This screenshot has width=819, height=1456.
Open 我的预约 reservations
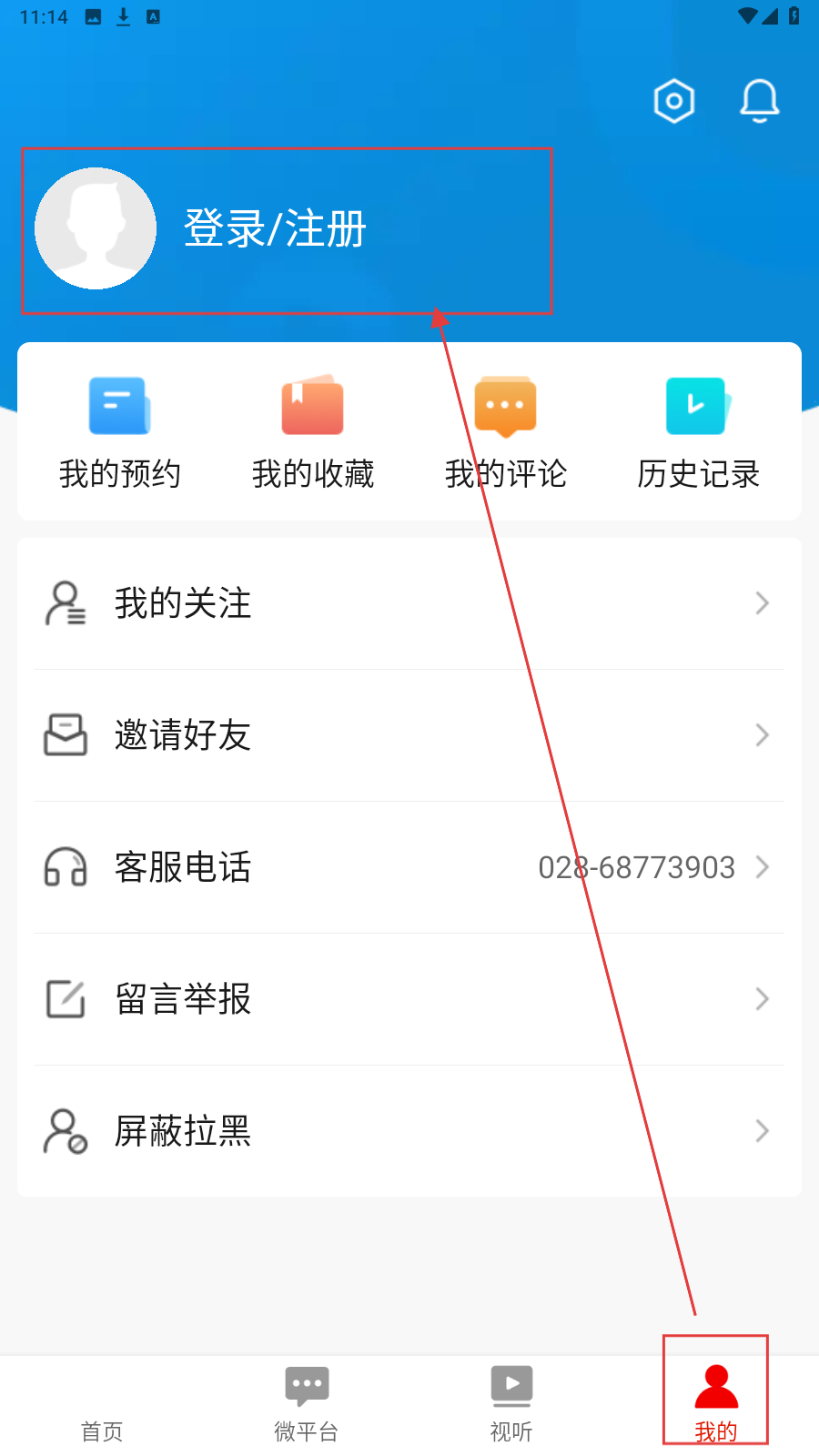click(x=120, y=432)
